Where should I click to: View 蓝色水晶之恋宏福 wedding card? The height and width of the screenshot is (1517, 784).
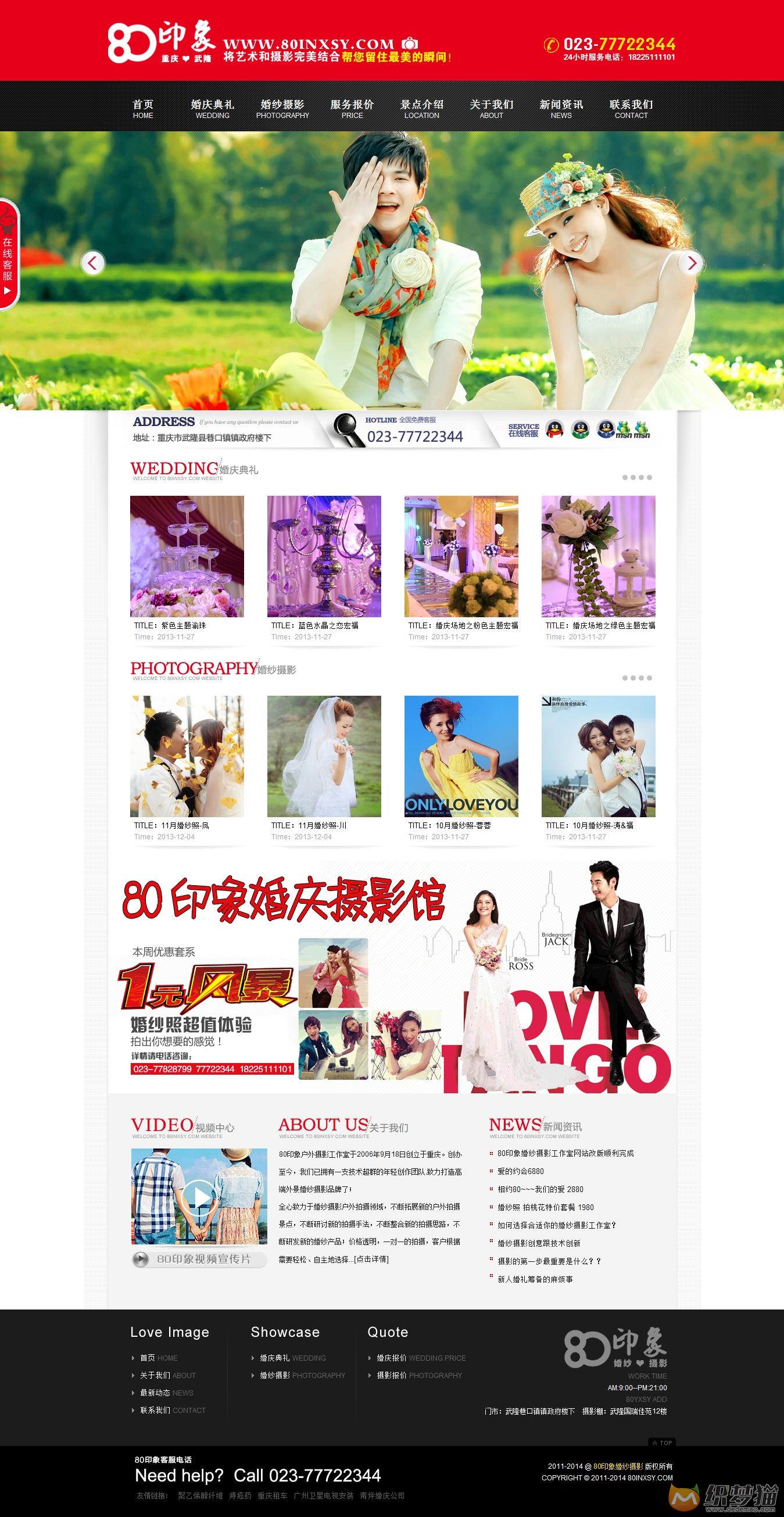click(x=324, y=556)
